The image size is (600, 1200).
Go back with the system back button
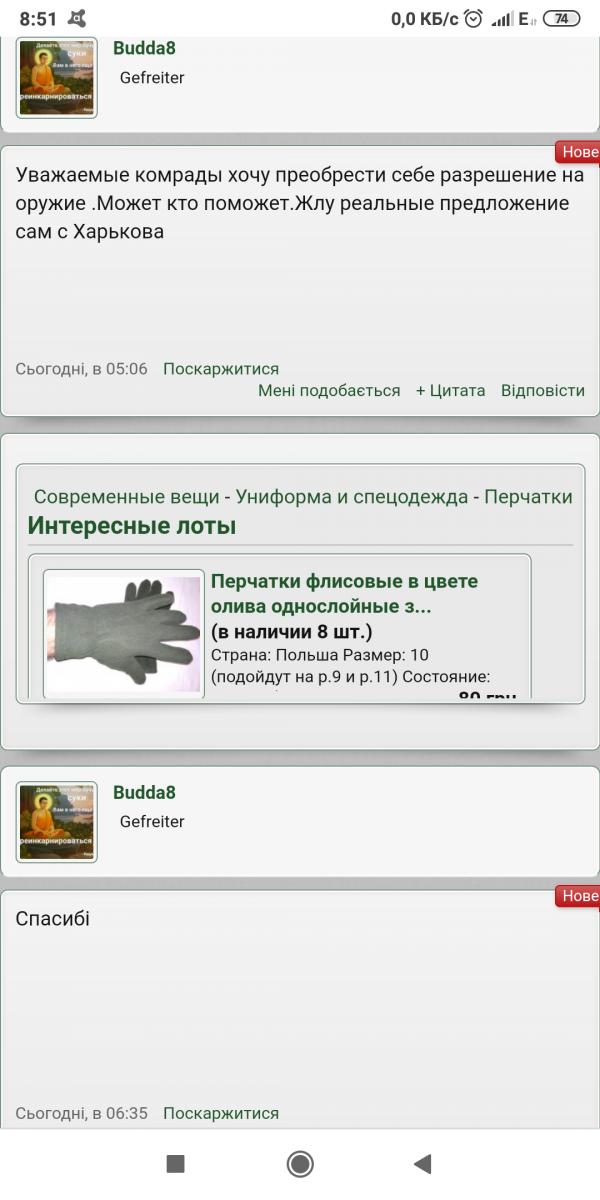tap(422, 1163)
